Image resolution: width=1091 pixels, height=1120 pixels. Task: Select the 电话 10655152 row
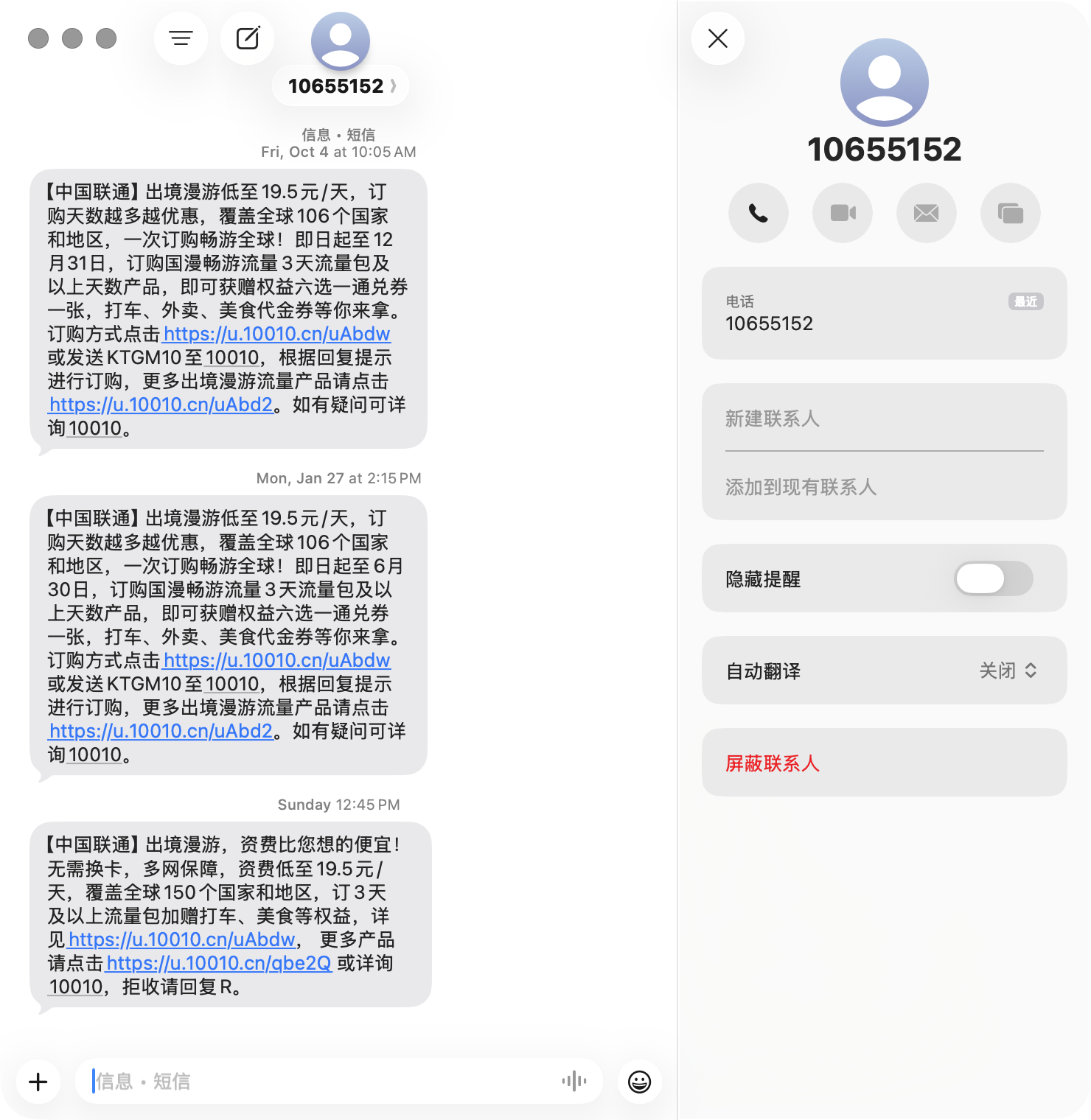click(x=883, y=313)
